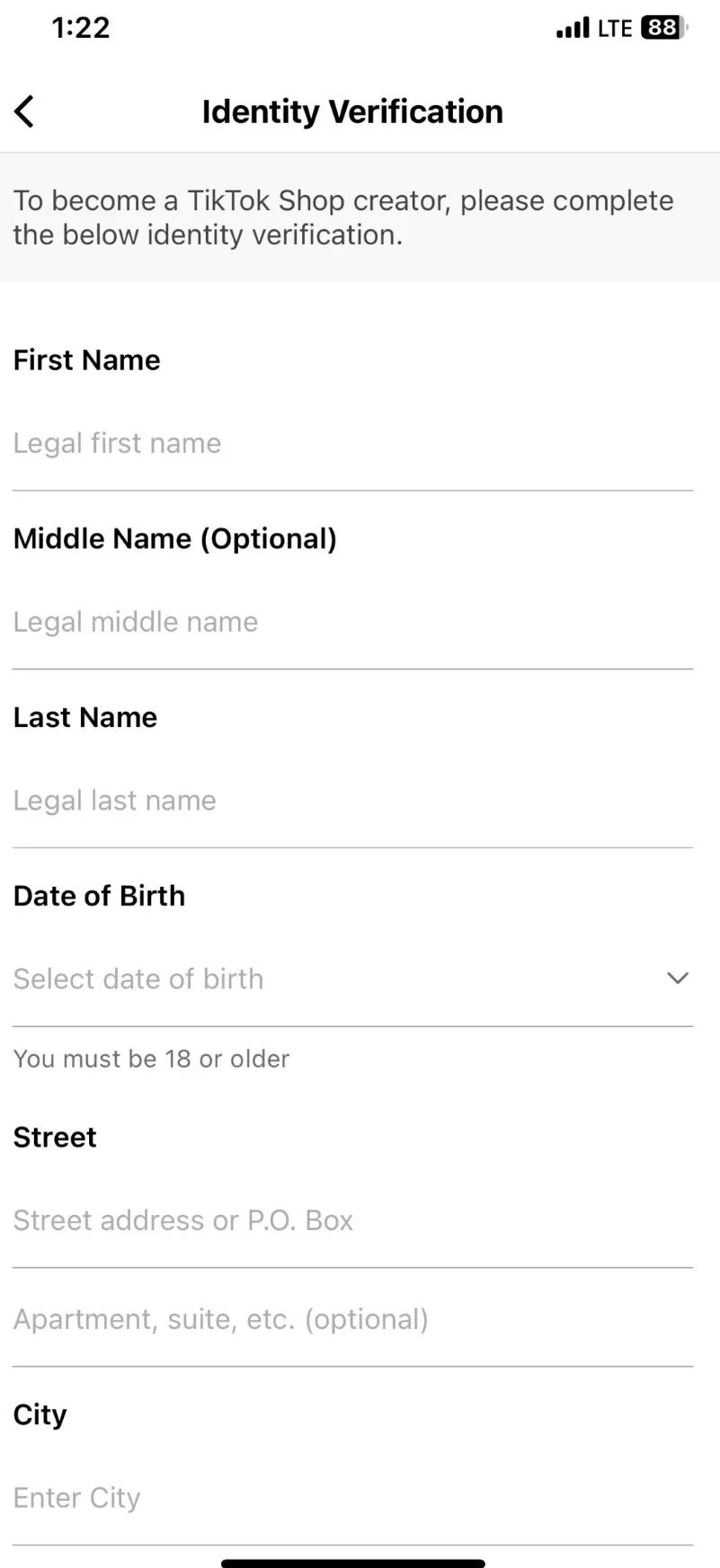Tap the Apartment, suite, etc. field
Screen dimensions: 720x1568
pos(352,1319)
